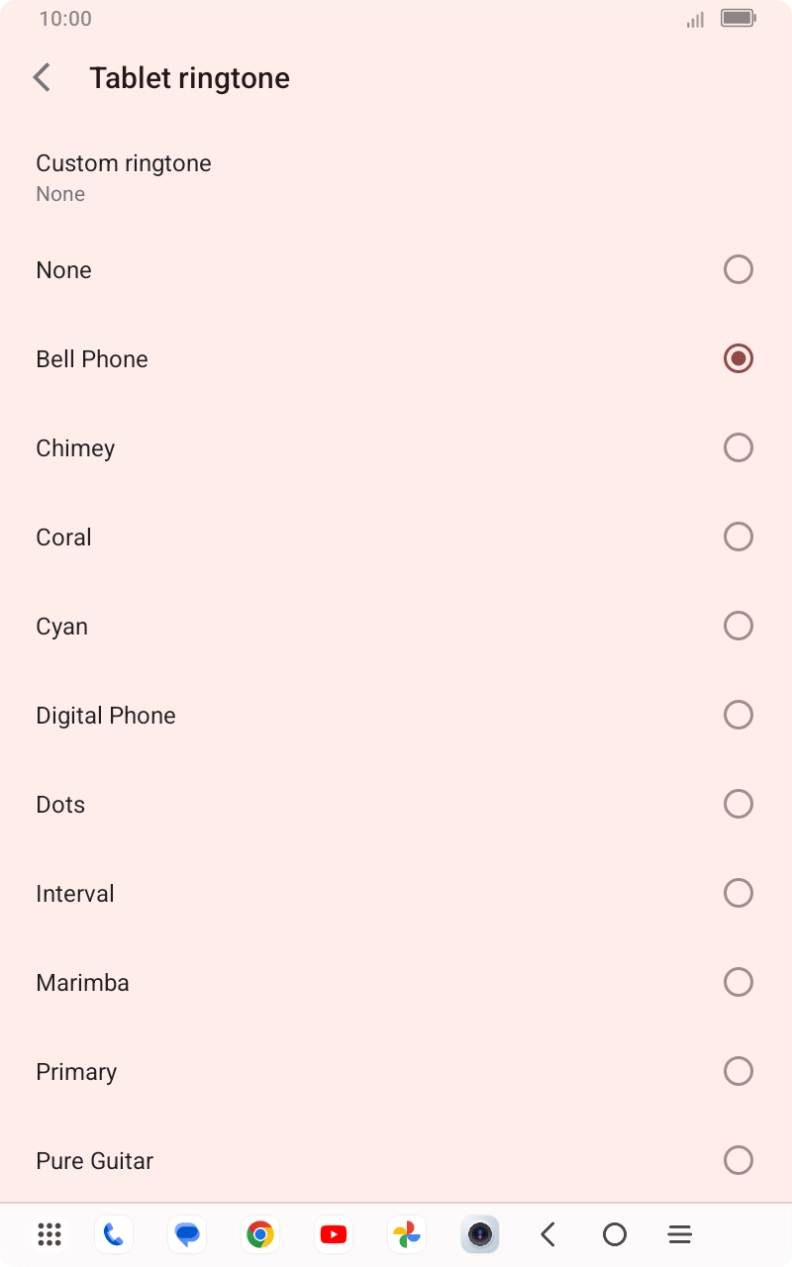Navigate back using the top arrow
This screenshot has width=792, height=1267.
click(42, 77)
